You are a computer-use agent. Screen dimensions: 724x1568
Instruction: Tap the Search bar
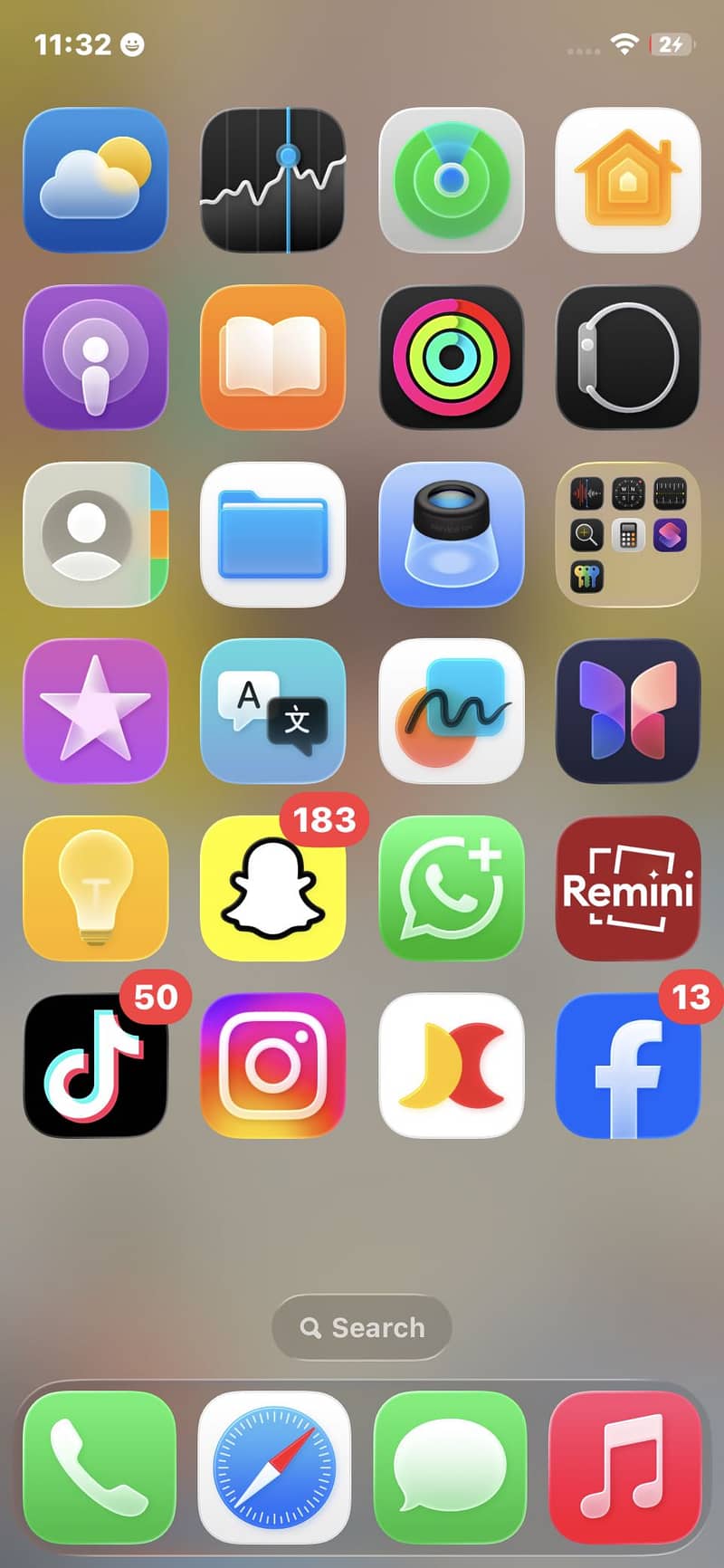(361, 1327)
